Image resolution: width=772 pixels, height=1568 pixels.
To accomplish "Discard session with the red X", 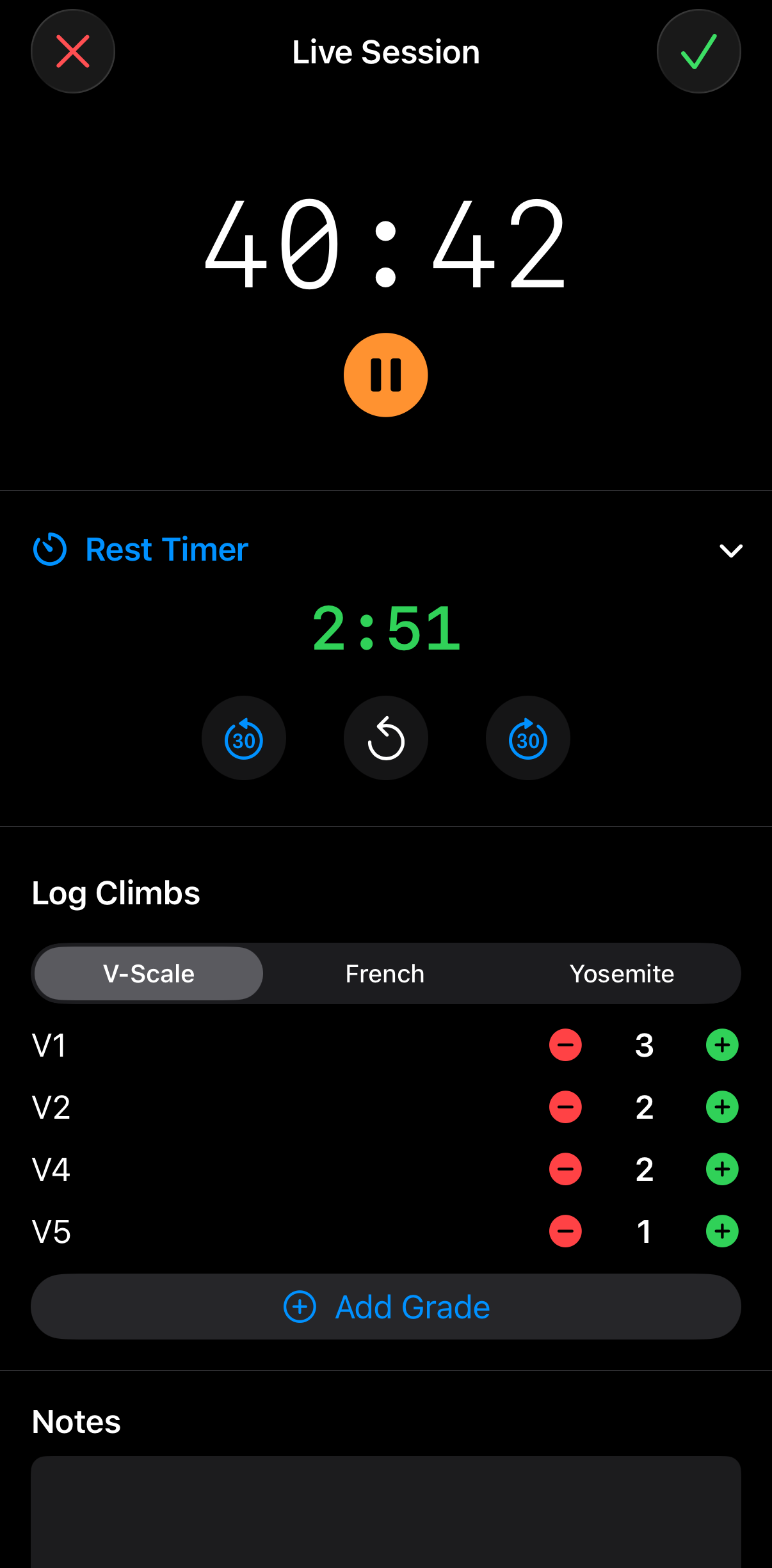I will coord(72,51).
